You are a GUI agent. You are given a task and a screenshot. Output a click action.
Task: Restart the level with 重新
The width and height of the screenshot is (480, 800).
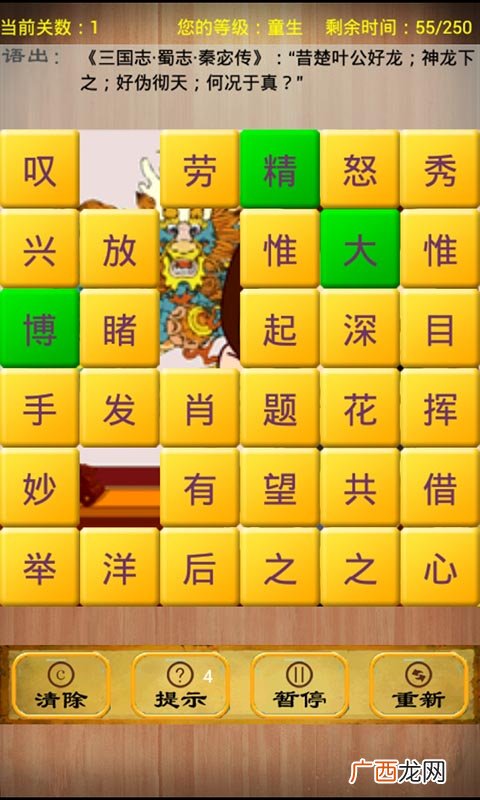click(x=419, y=684)
